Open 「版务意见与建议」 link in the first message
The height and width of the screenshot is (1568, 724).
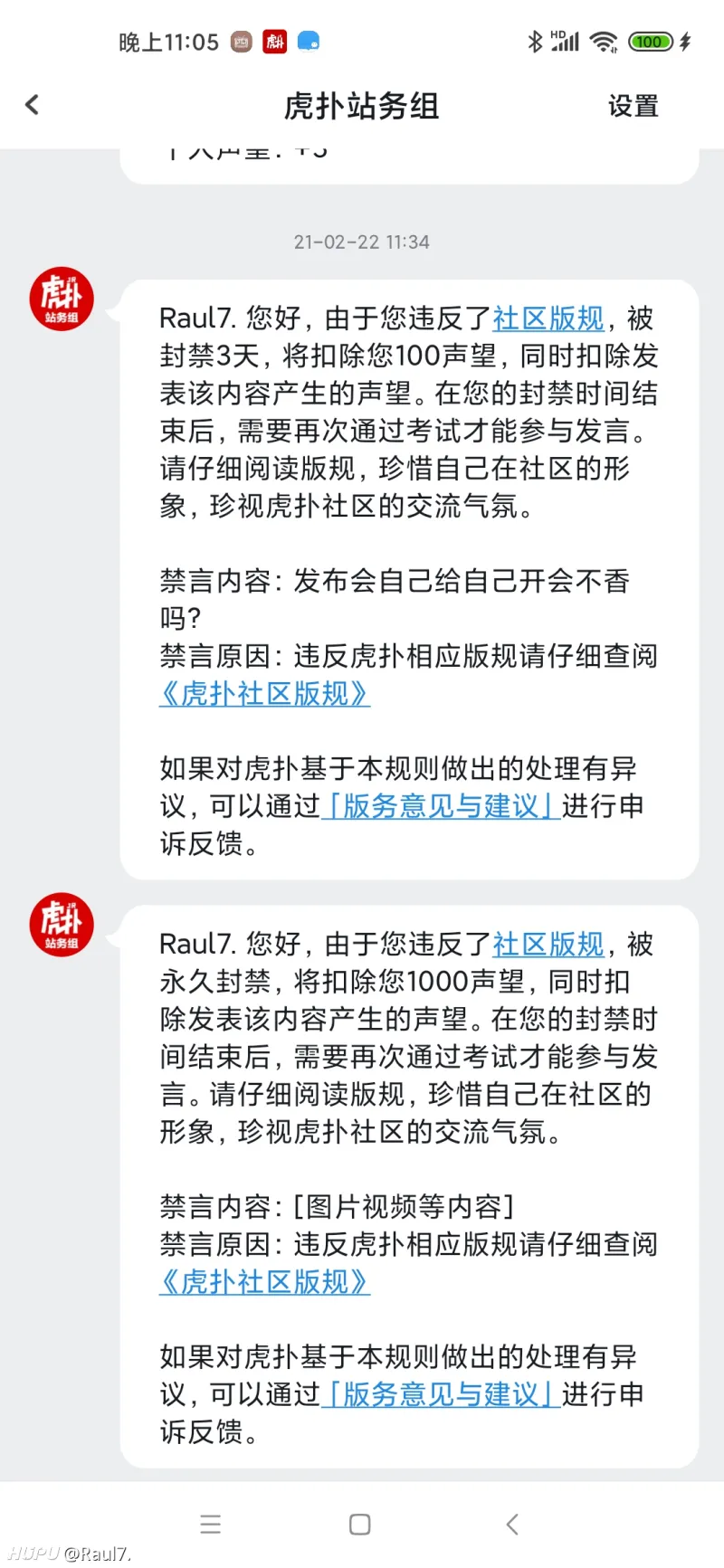tap(441, 806)
